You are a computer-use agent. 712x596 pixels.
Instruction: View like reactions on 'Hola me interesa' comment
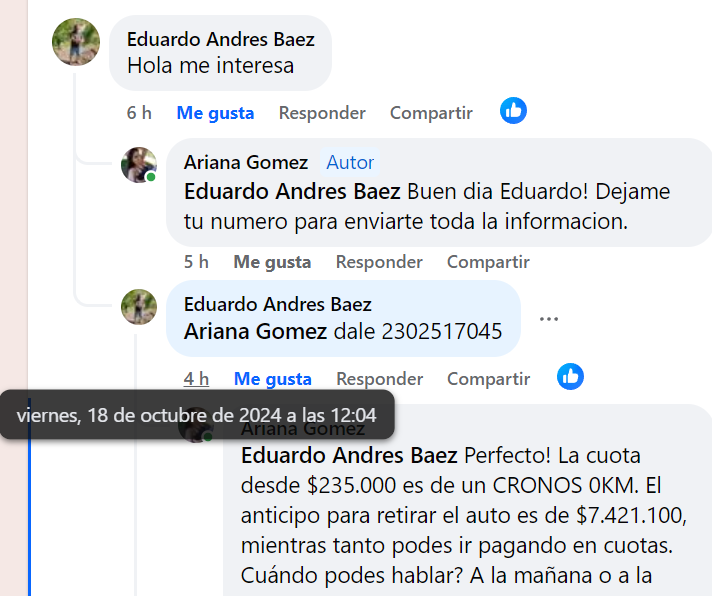(514, 111)
